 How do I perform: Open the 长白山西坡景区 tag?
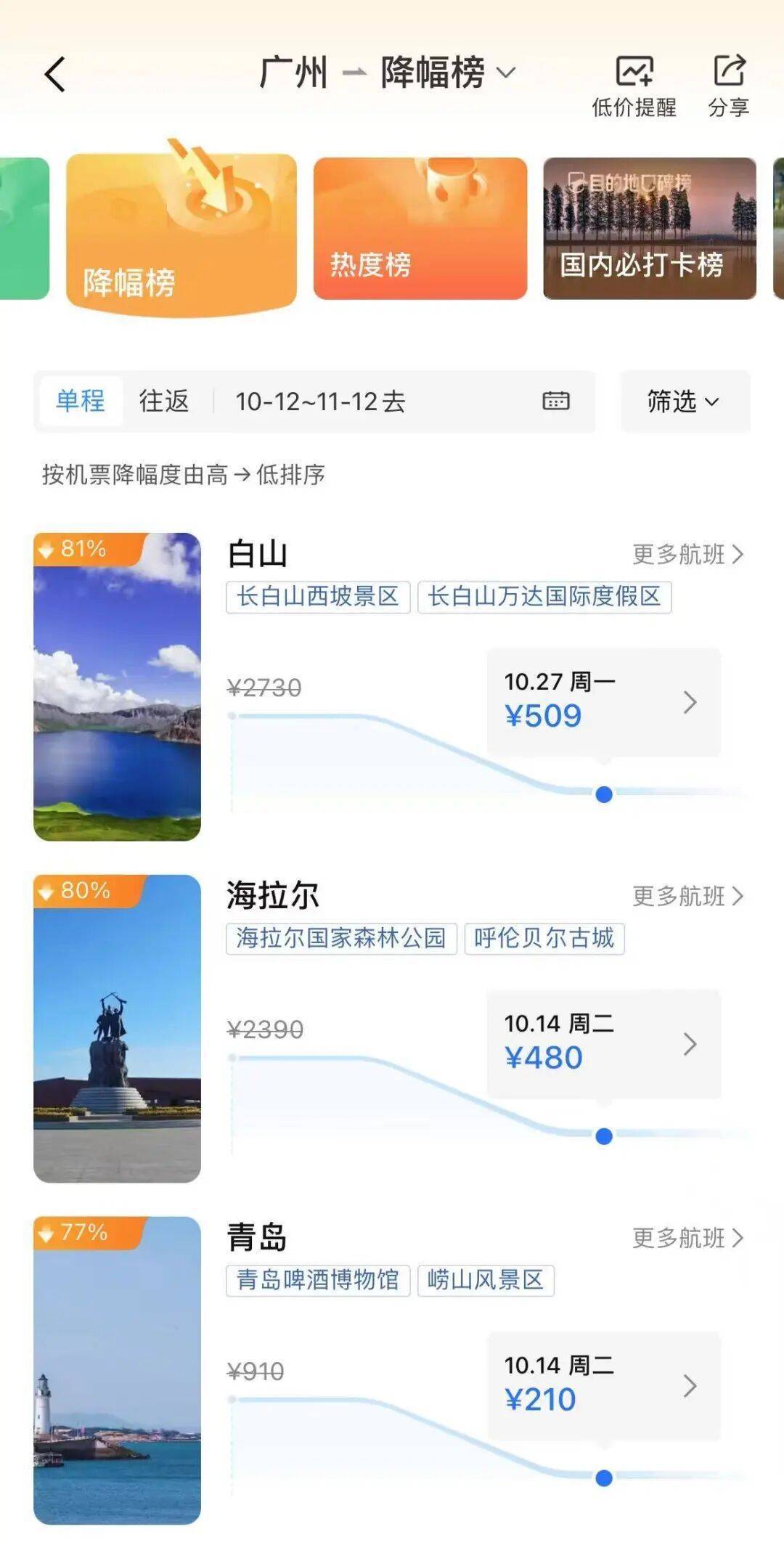tap(318, 597)
